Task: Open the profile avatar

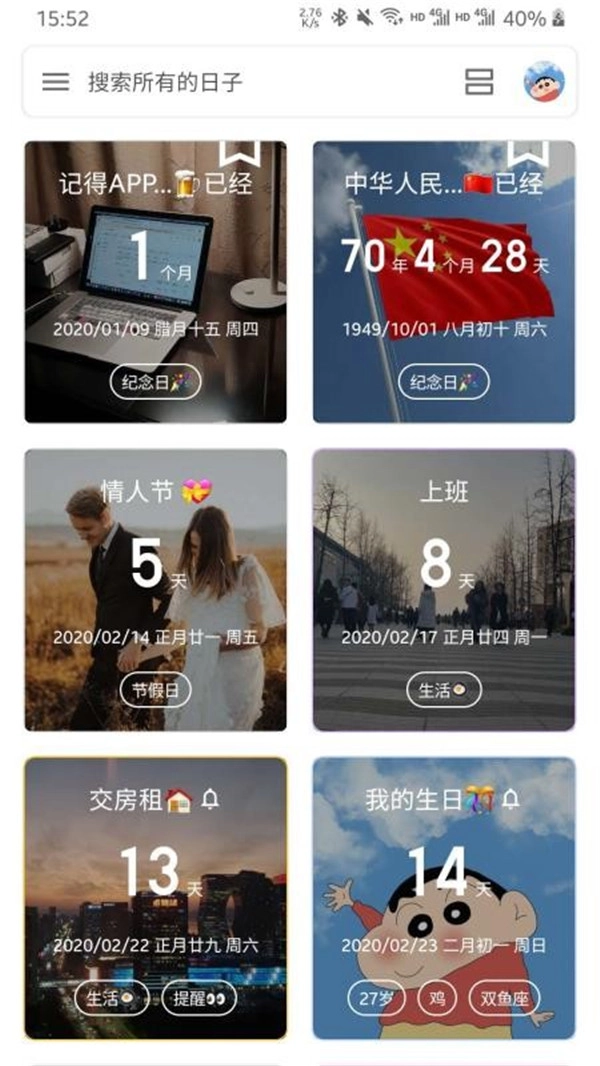Action: [544, 82]
